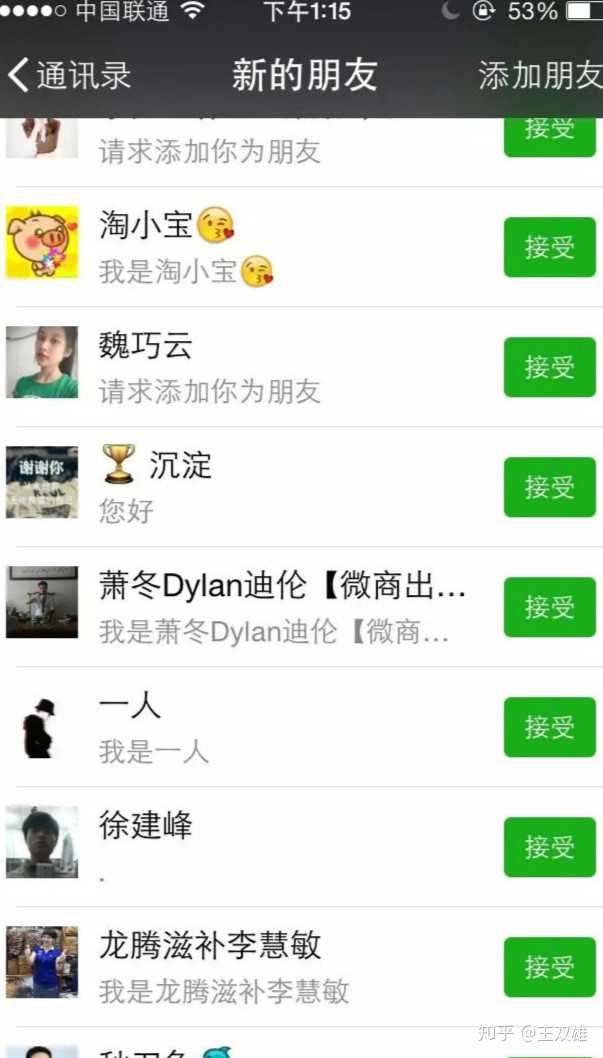
Task: Accept request from 萧冬Dylan迪伦
Action: pos(549,607)
